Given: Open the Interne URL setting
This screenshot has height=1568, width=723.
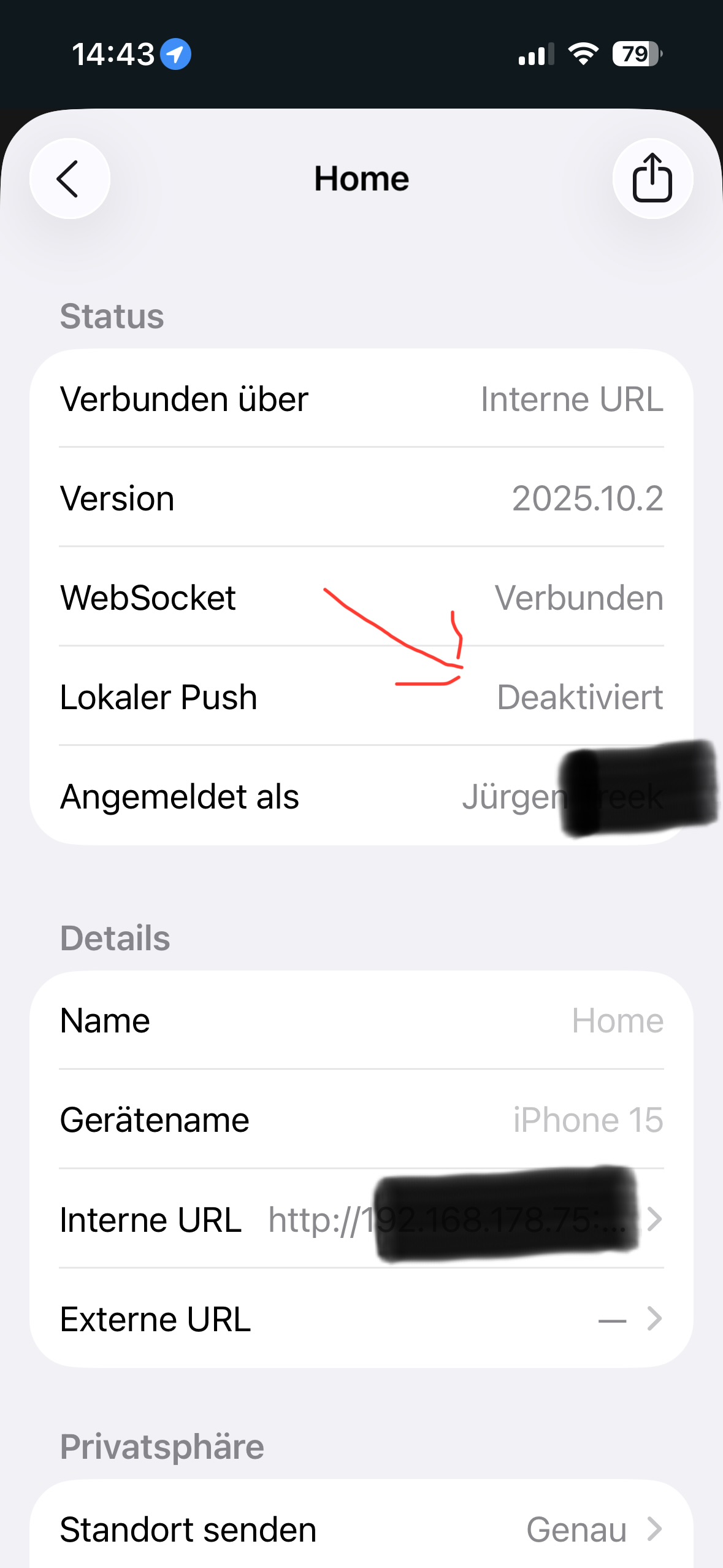Looking at the screenshot, I should 361,1219.
